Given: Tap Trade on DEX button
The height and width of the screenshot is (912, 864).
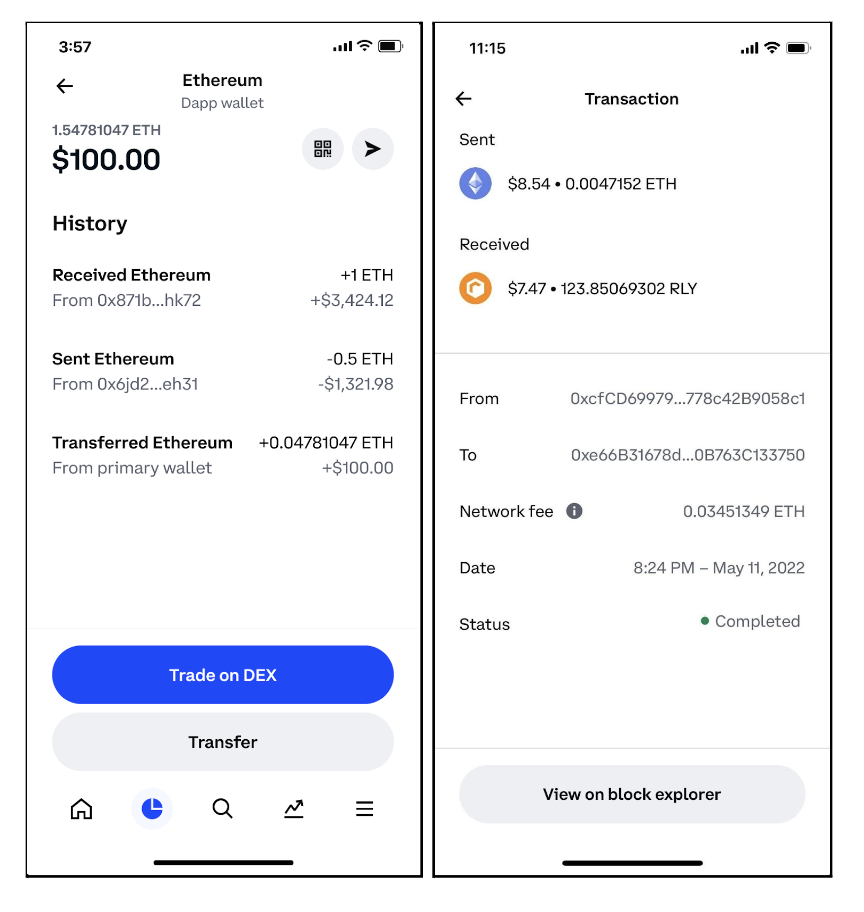Looking at the screenshot, I should [x=222, y=675].
